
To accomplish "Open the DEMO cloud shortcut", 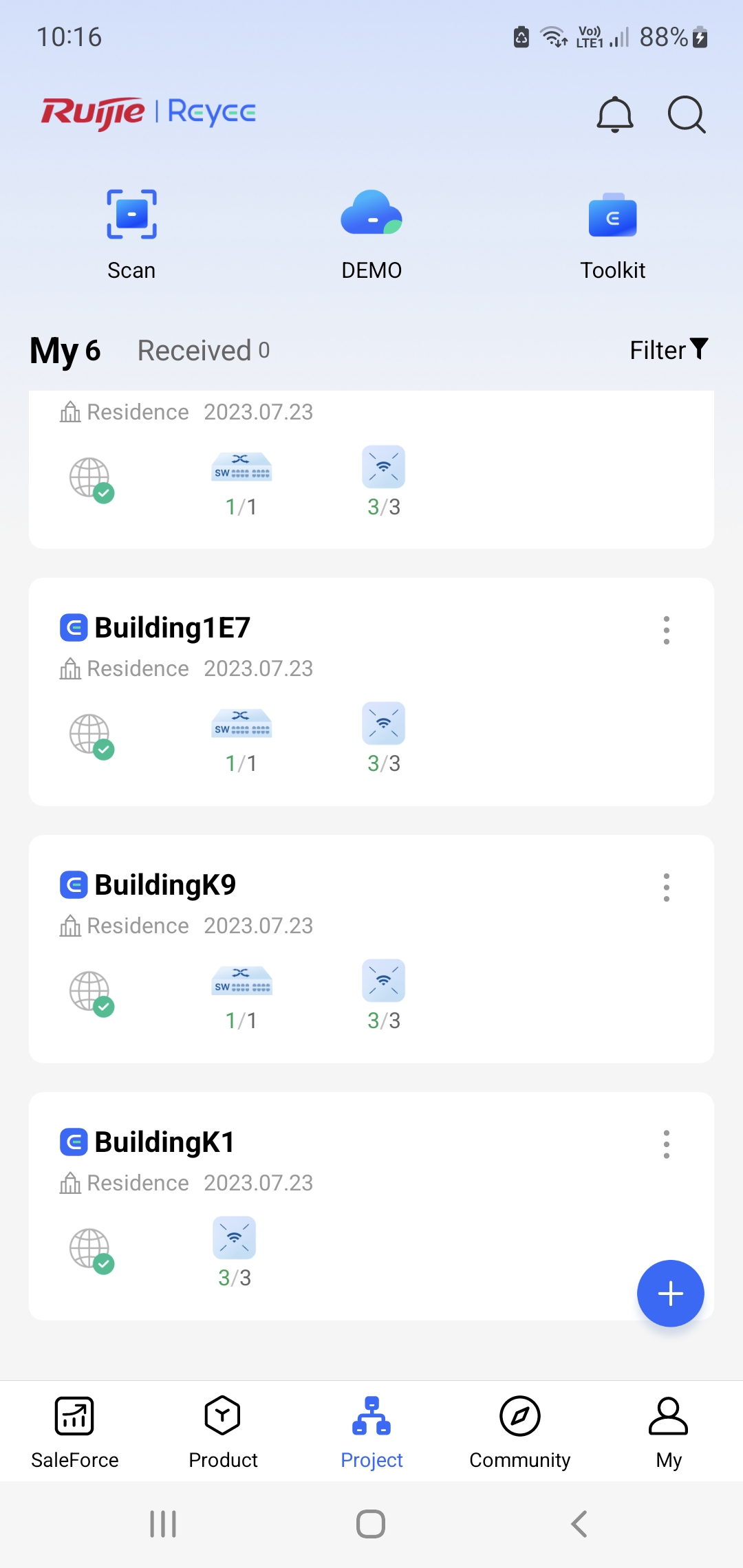I will click(371, 234).
